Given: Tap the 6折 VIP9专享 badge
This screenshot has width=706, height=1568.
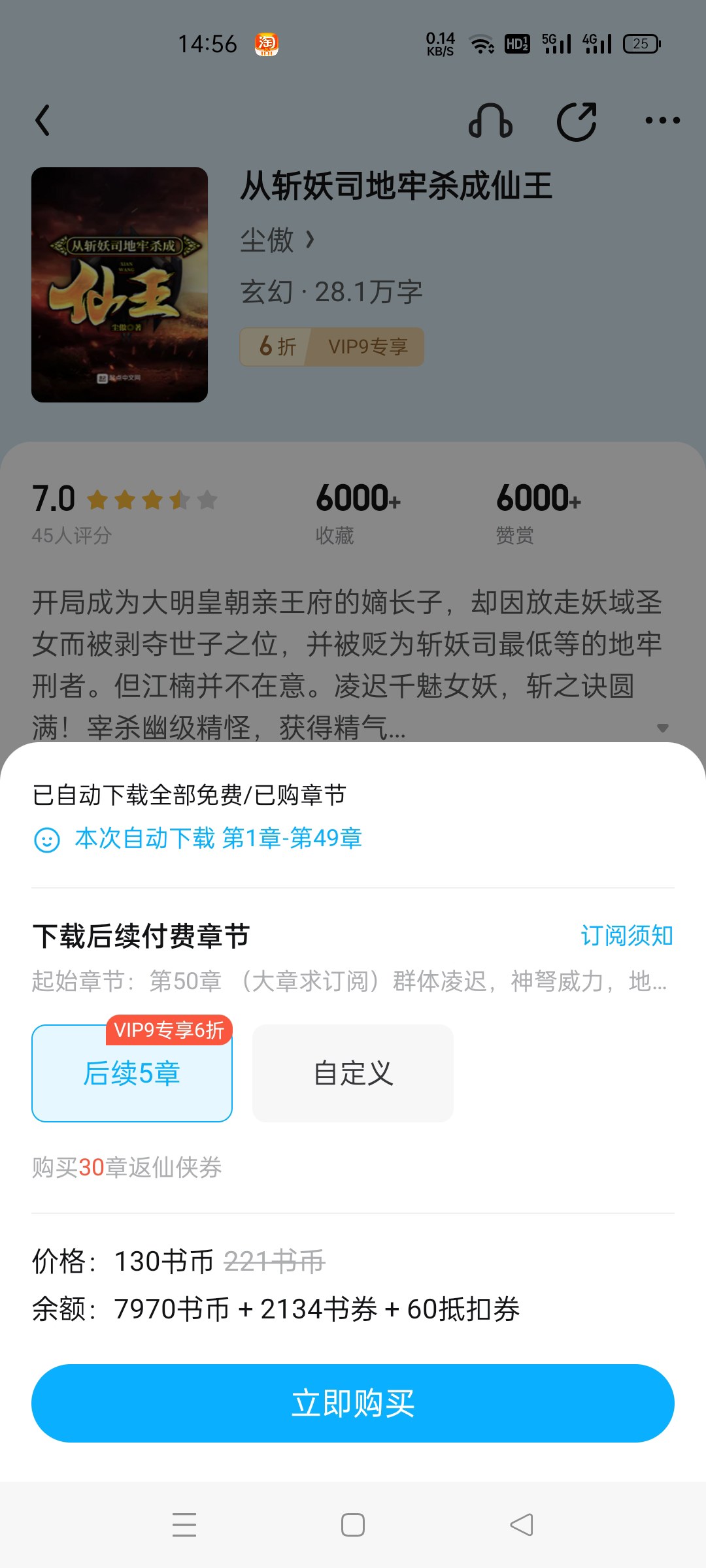Looking at the screenshot, I should [x=332, y=347].
